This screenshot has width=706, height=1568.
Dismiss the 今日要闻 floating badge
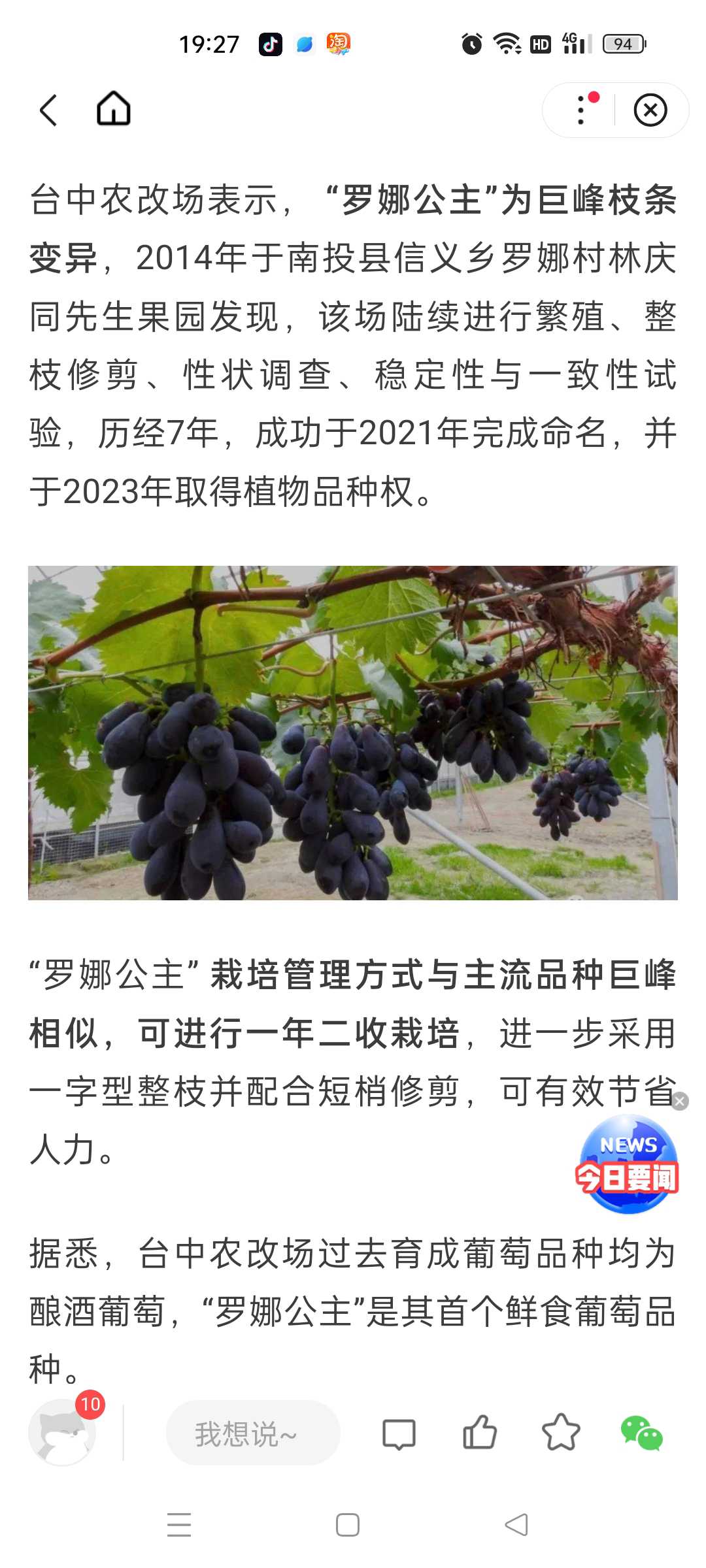click(x=680, y=1102)
